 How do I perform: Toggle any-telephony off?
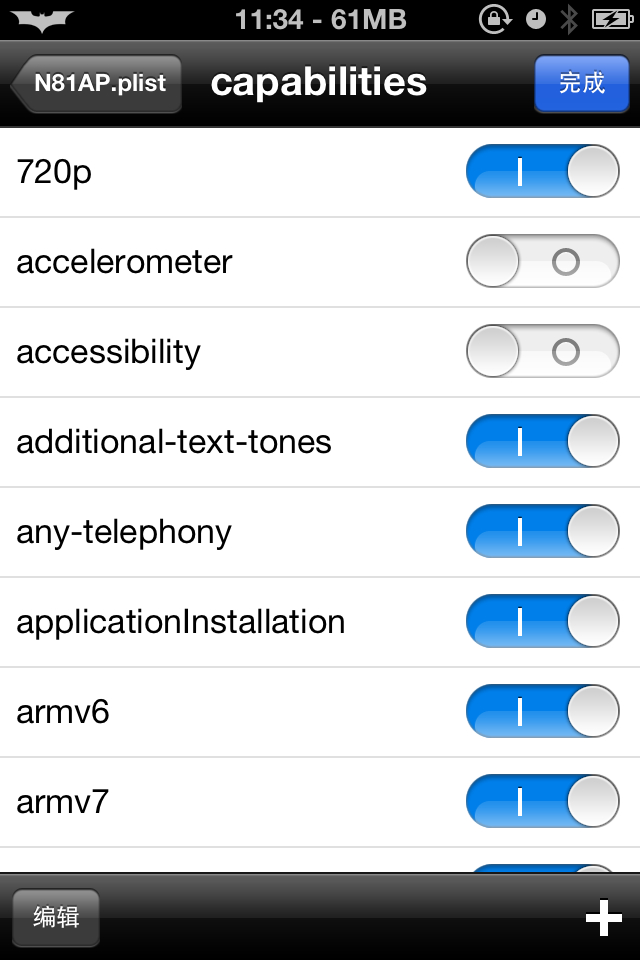(542, 532)
